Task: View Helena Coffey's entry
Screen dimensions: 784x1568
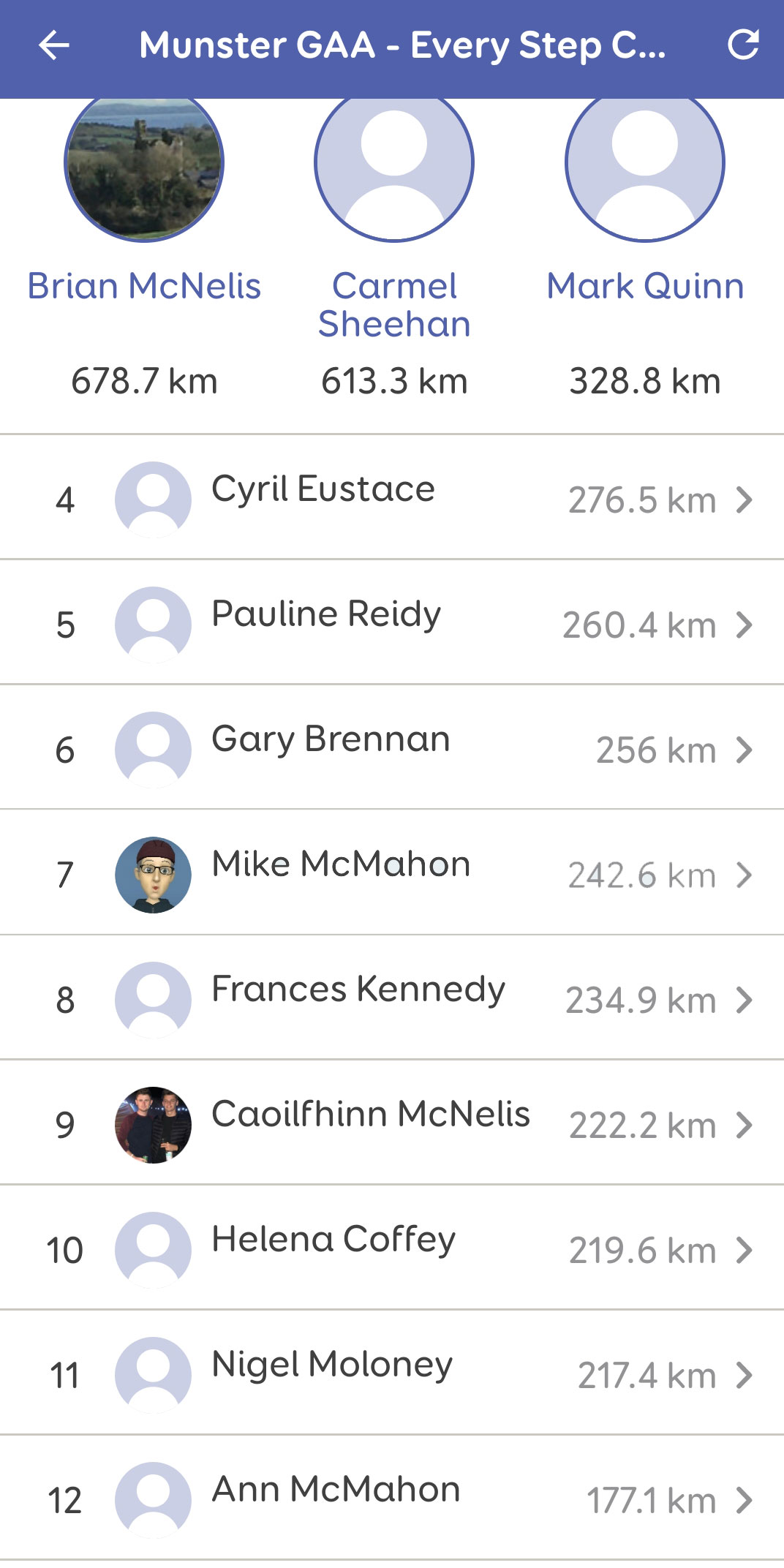Action: [392, 1248]
